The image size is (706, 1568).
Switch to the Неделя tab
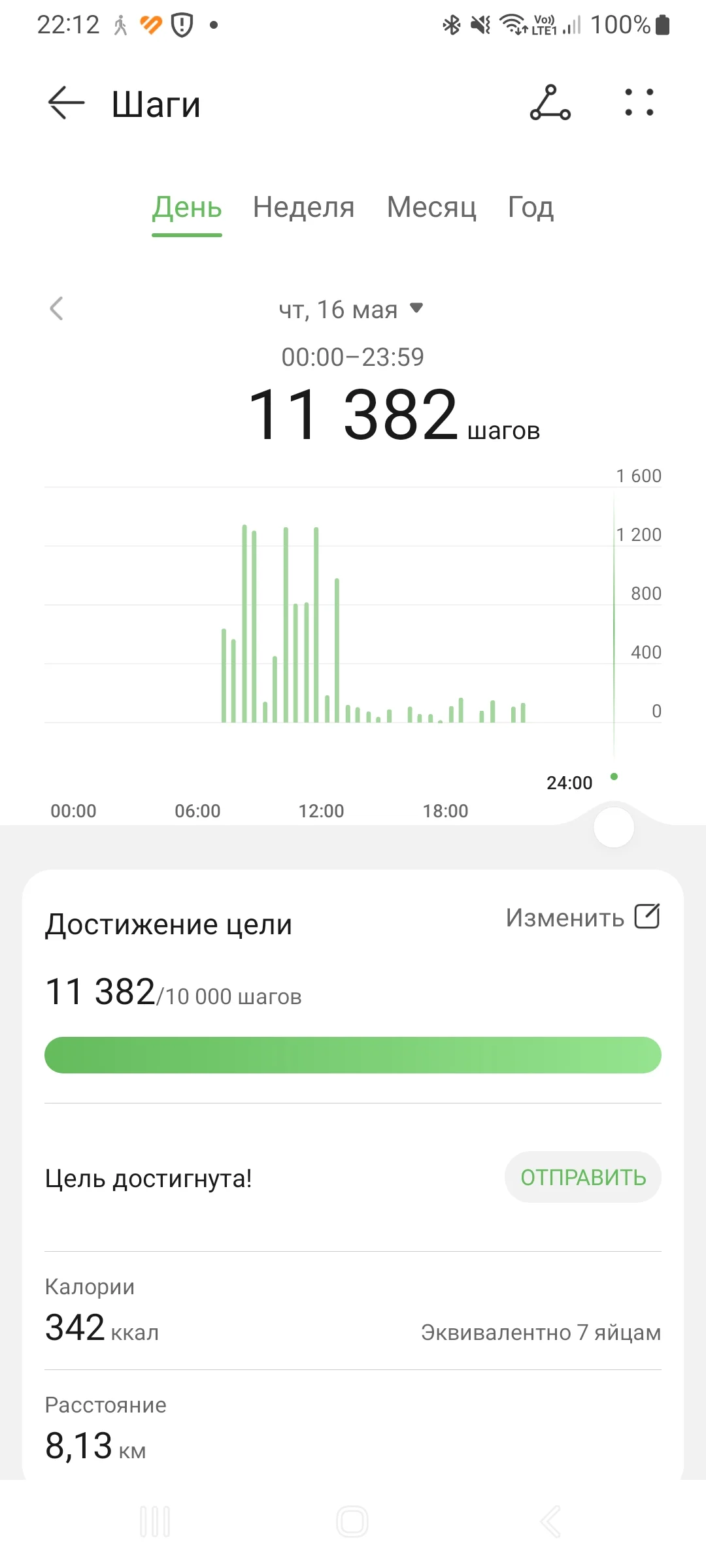point(303,208)
